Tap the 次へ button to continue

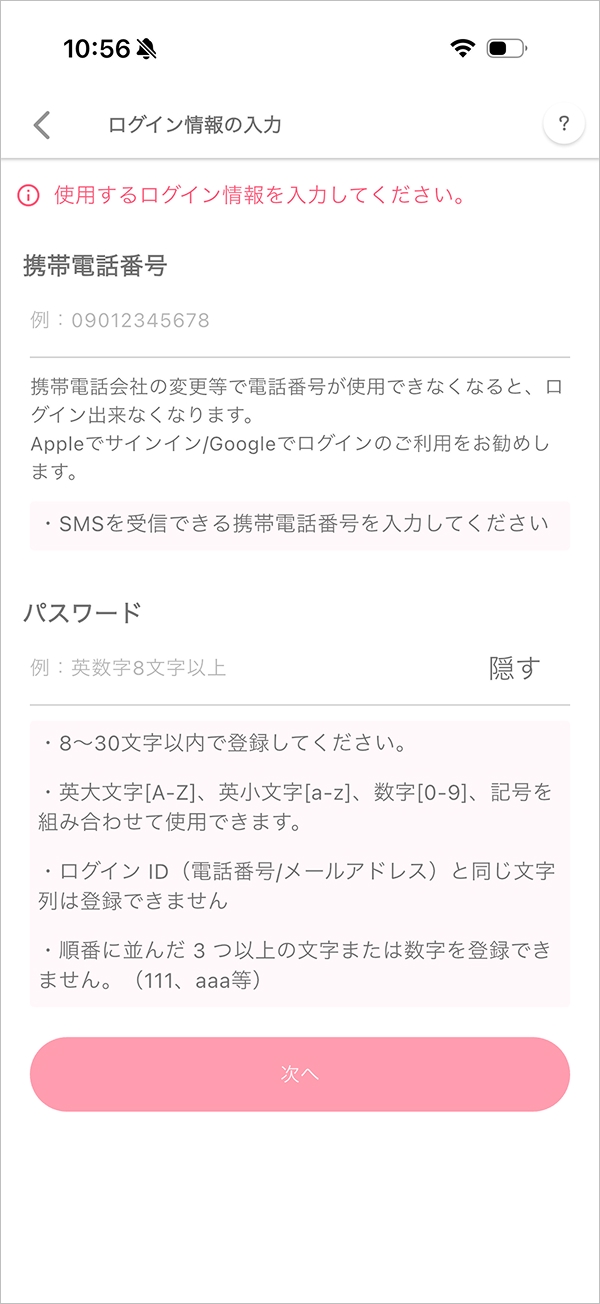point(299,1074)
